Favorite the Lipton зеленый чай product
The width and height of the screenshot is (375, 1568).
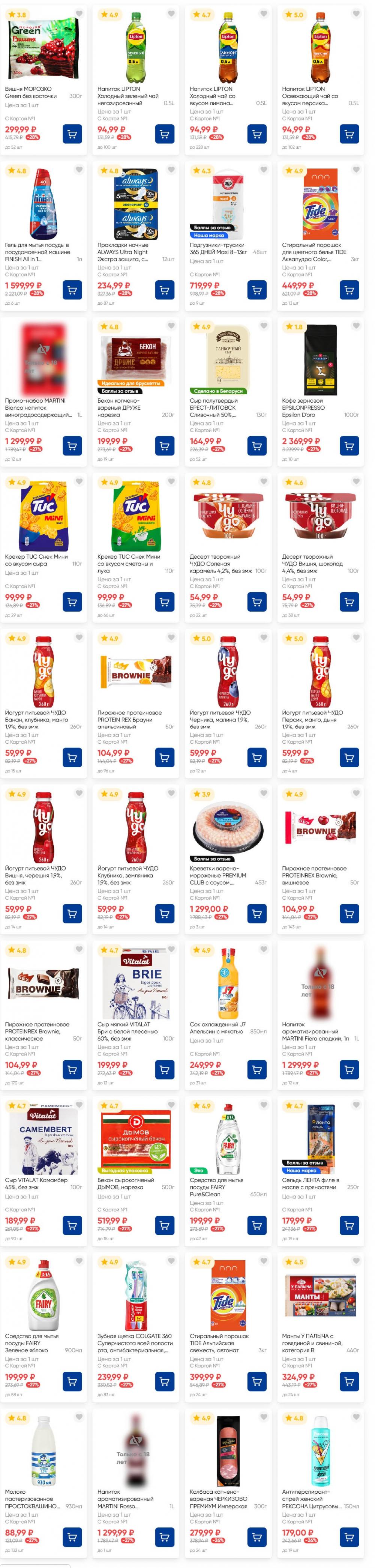171,14
